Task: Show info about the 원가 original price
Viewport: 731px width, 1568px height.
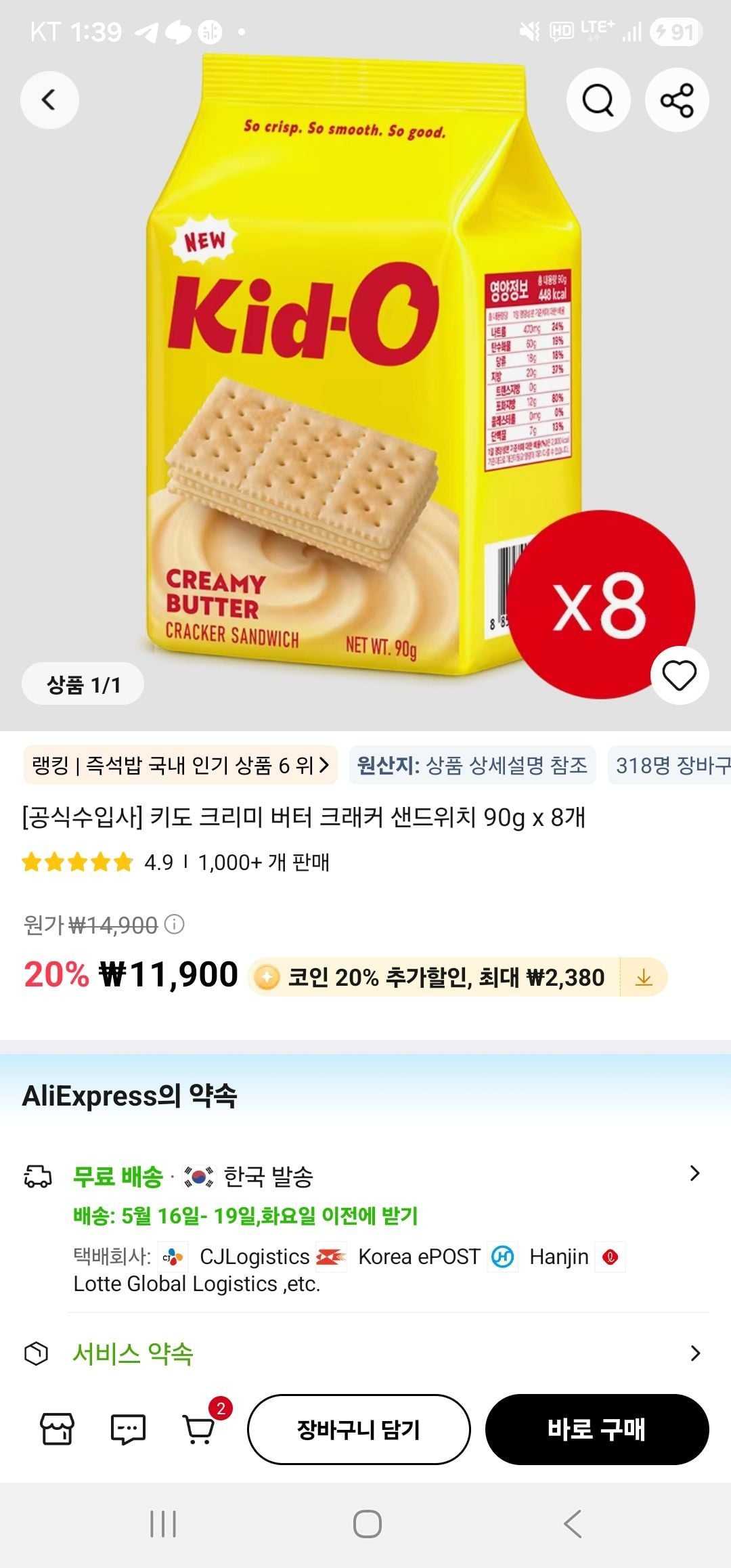Action: coord(175,924)
